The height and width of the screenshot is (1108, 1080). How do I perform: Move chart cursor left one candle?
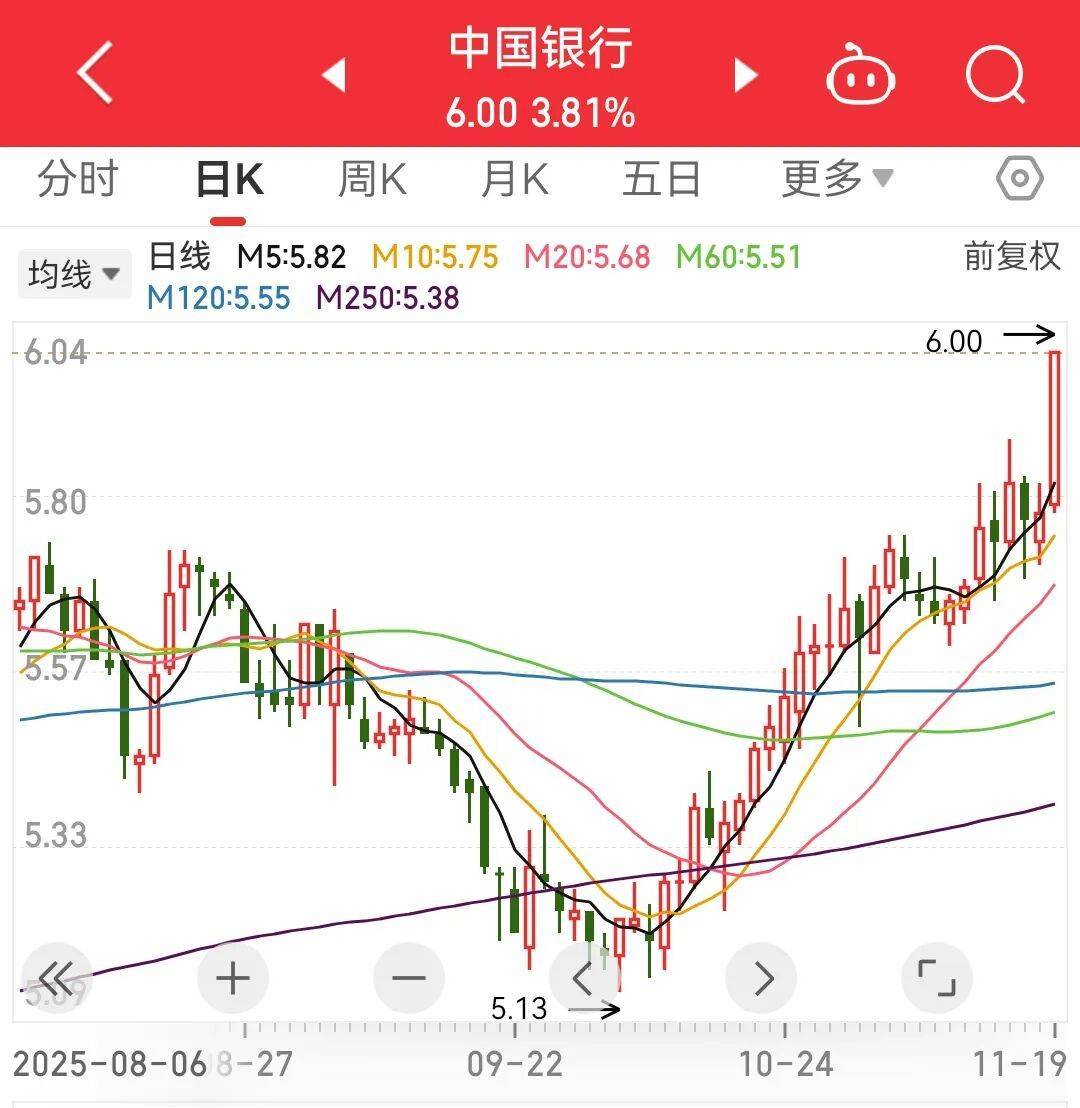(584, 978)
